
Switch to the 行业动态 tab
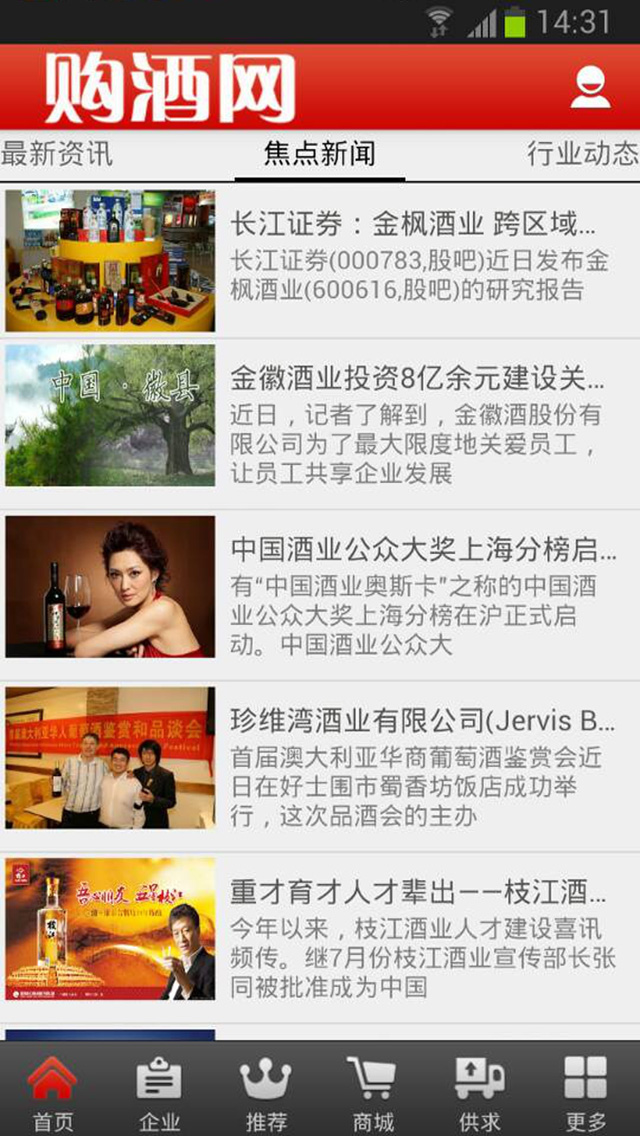(582, 154)
